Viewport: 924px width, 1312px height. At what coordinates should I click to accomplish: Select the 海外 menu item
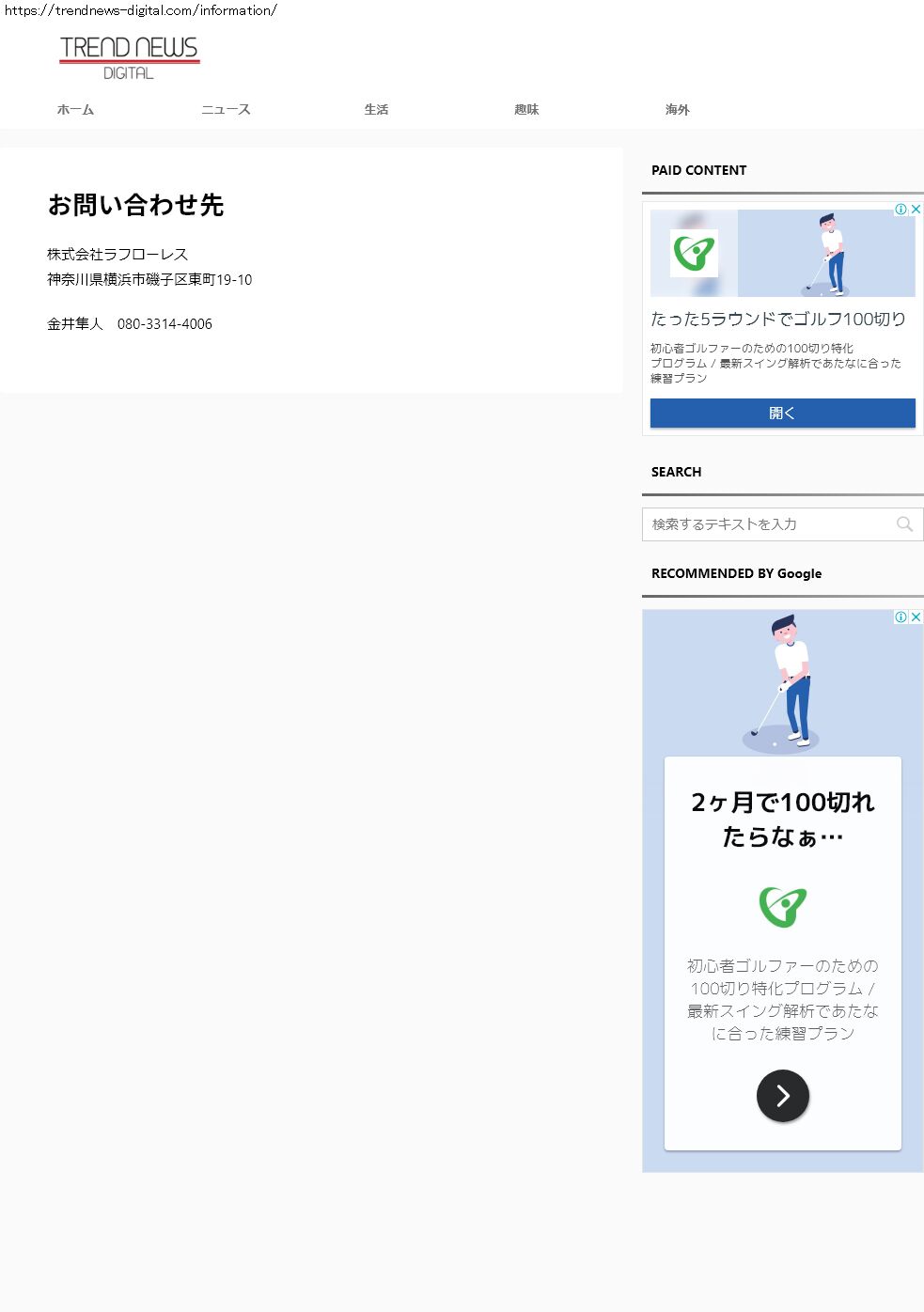click(x=677, y=110)
